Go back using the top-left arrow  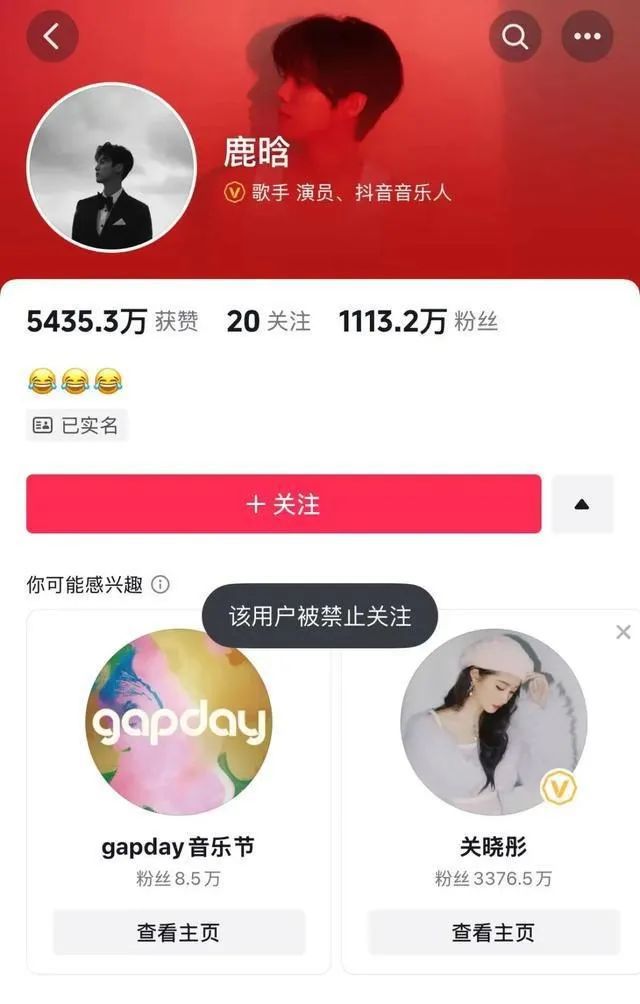(x=52, y=37)
